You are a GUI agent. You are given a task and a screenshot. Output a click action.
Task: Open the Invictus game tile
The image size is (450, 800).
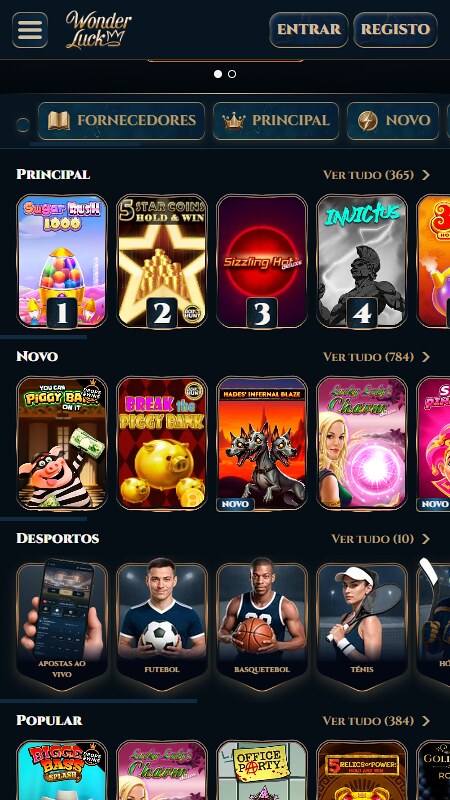pyautogui.click(x=362, y=261)
